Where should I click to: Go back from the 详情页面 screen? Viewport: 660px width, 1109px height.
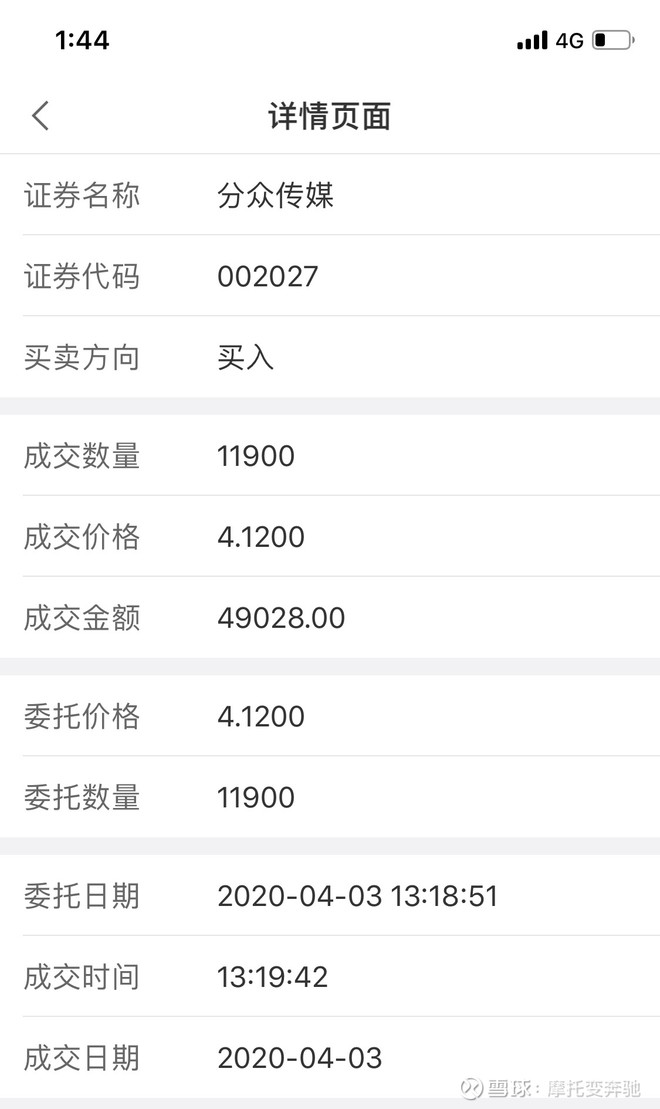[x=40, y=116]
